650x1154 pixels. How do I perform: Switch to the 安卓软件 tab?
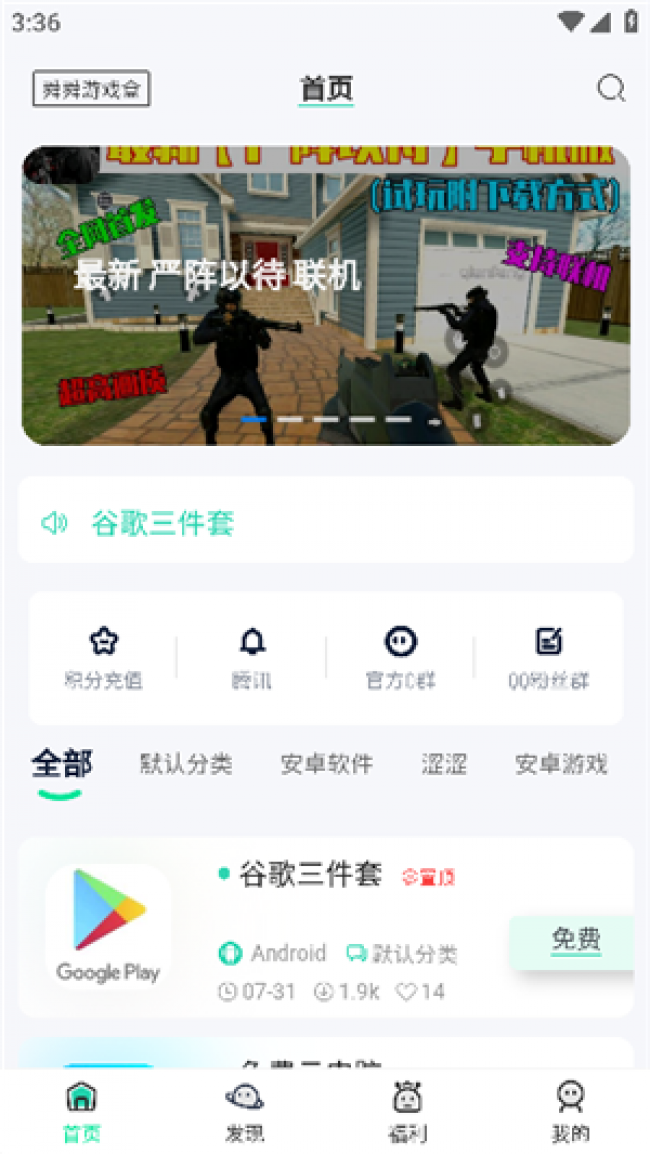[326, 765]
